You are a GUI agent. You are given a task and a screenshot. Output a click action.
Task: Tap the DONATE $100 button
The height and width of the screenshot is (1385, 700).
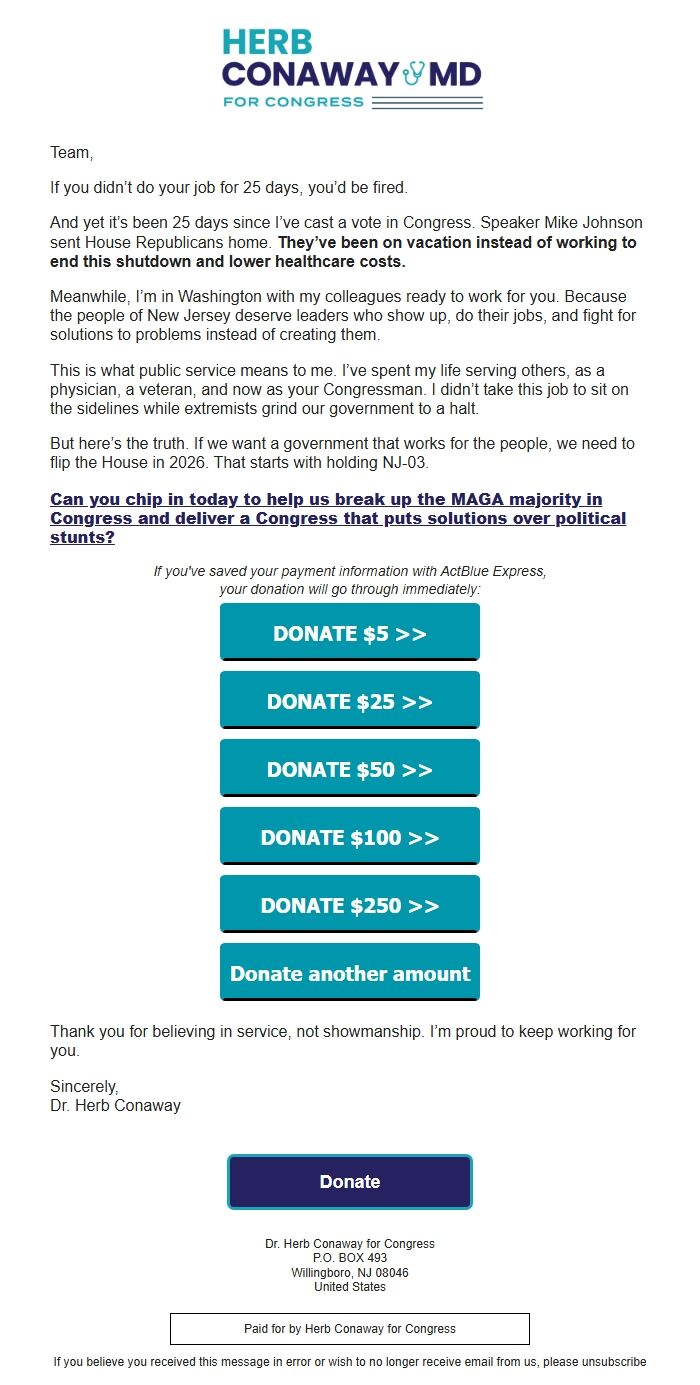click(350, 837)
